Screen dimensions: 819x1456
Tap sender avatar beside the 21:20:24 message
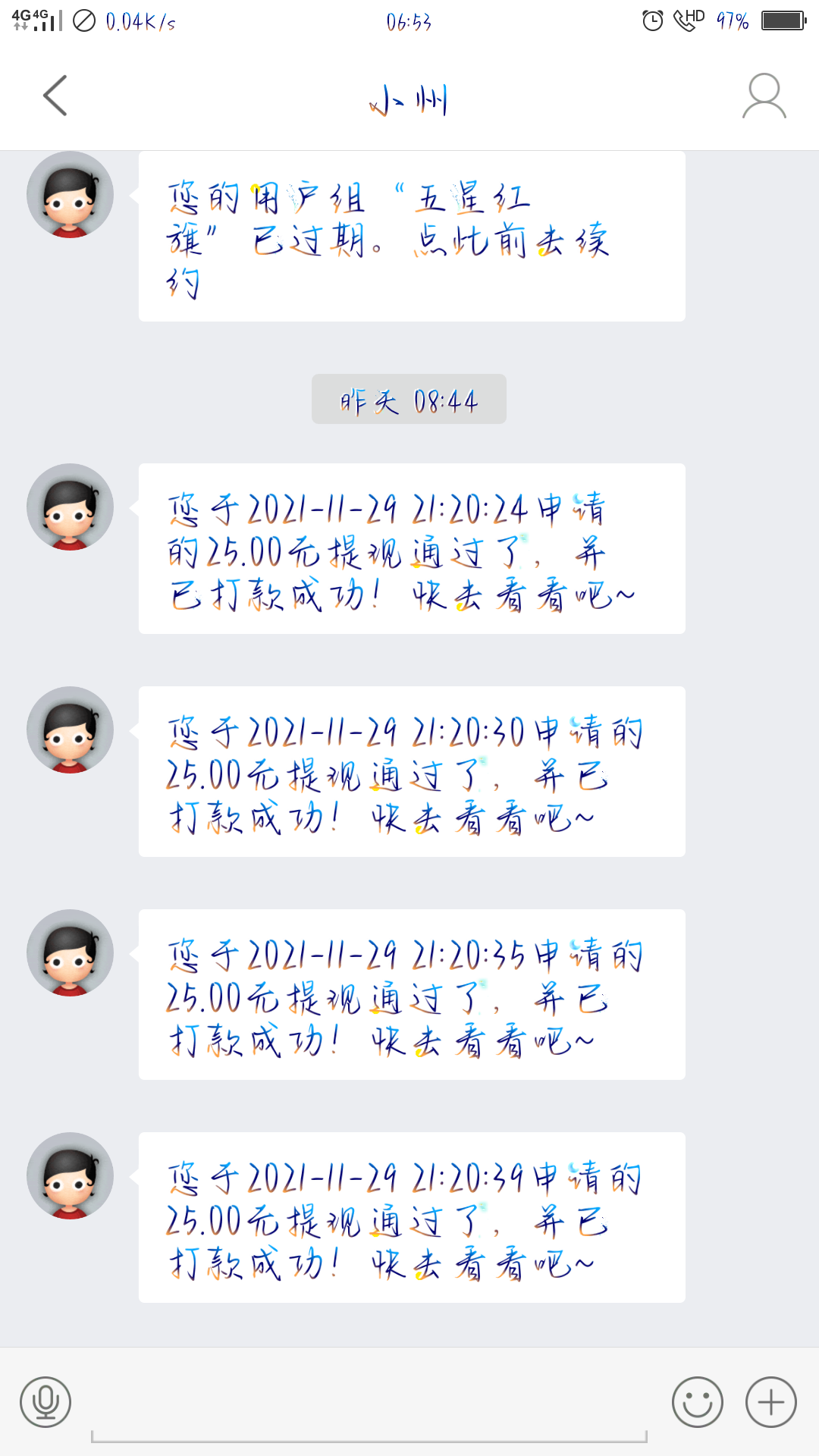pyautogui.click(x=70, y=507)
